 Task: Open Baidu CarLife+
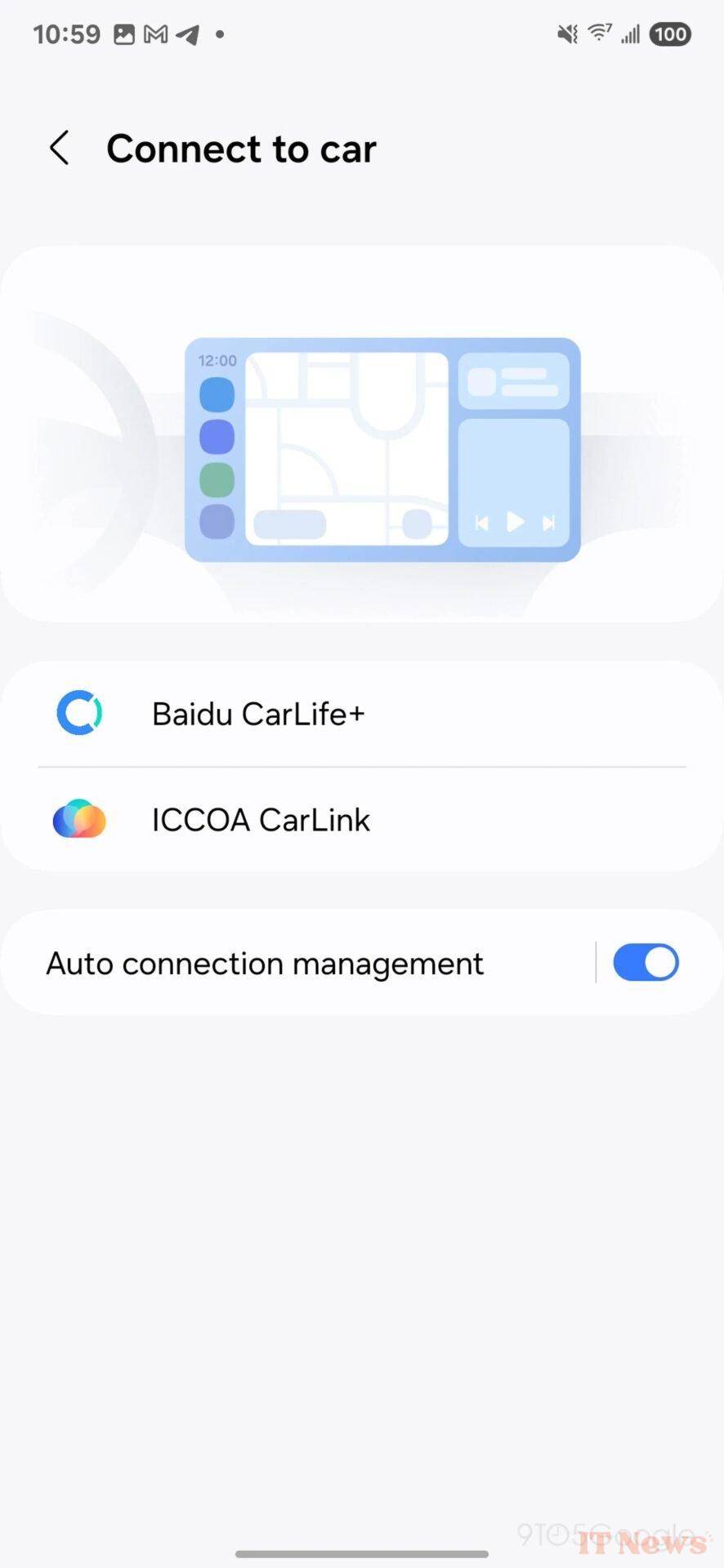(362, 714)
